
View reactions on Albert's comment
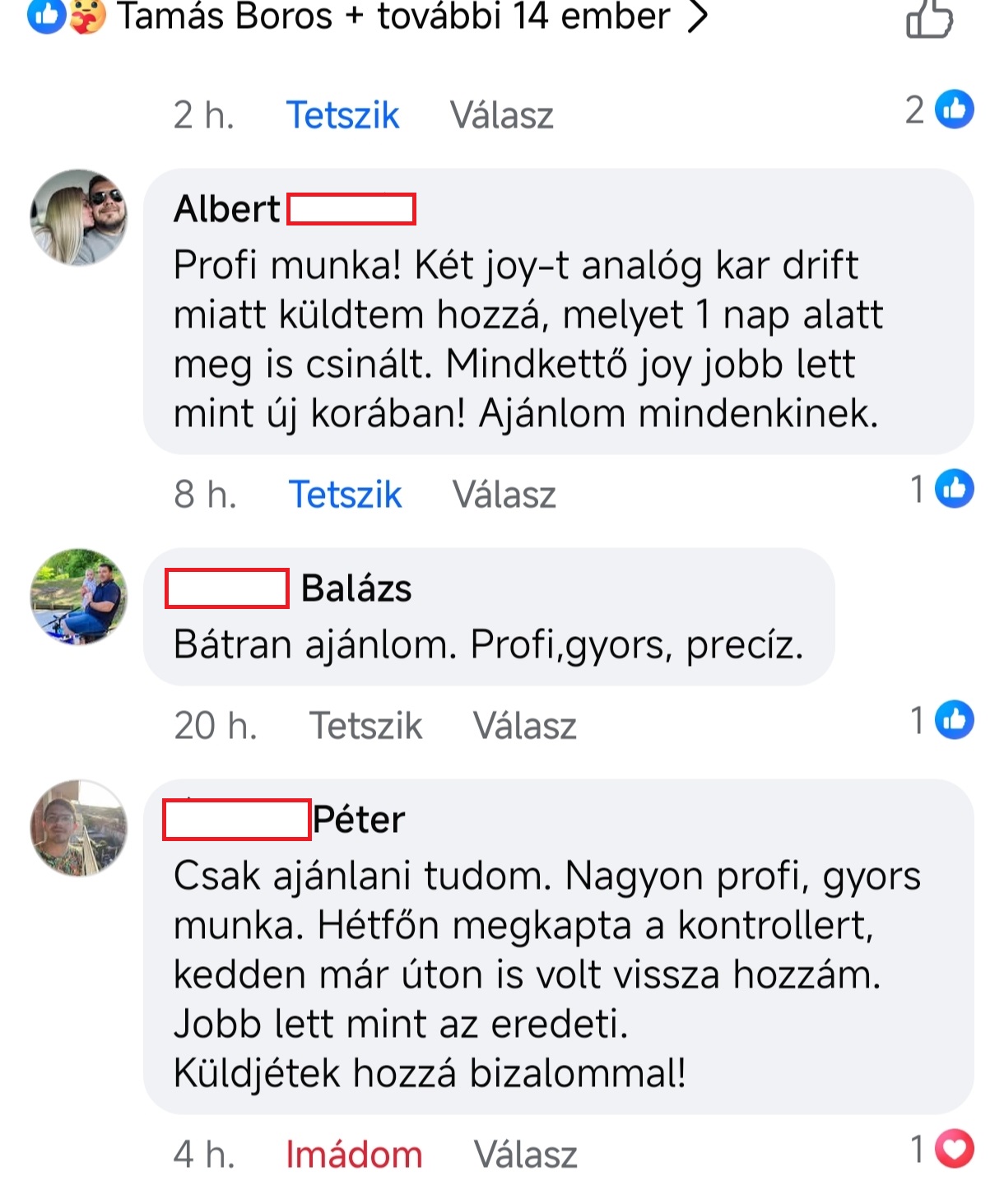(943, 490)
